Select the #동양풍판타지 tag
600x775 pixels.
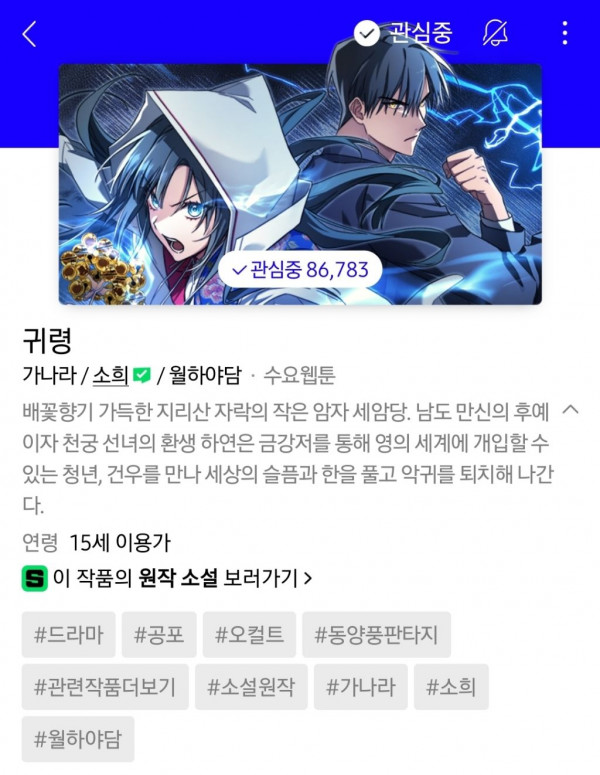tap(376, 634)
